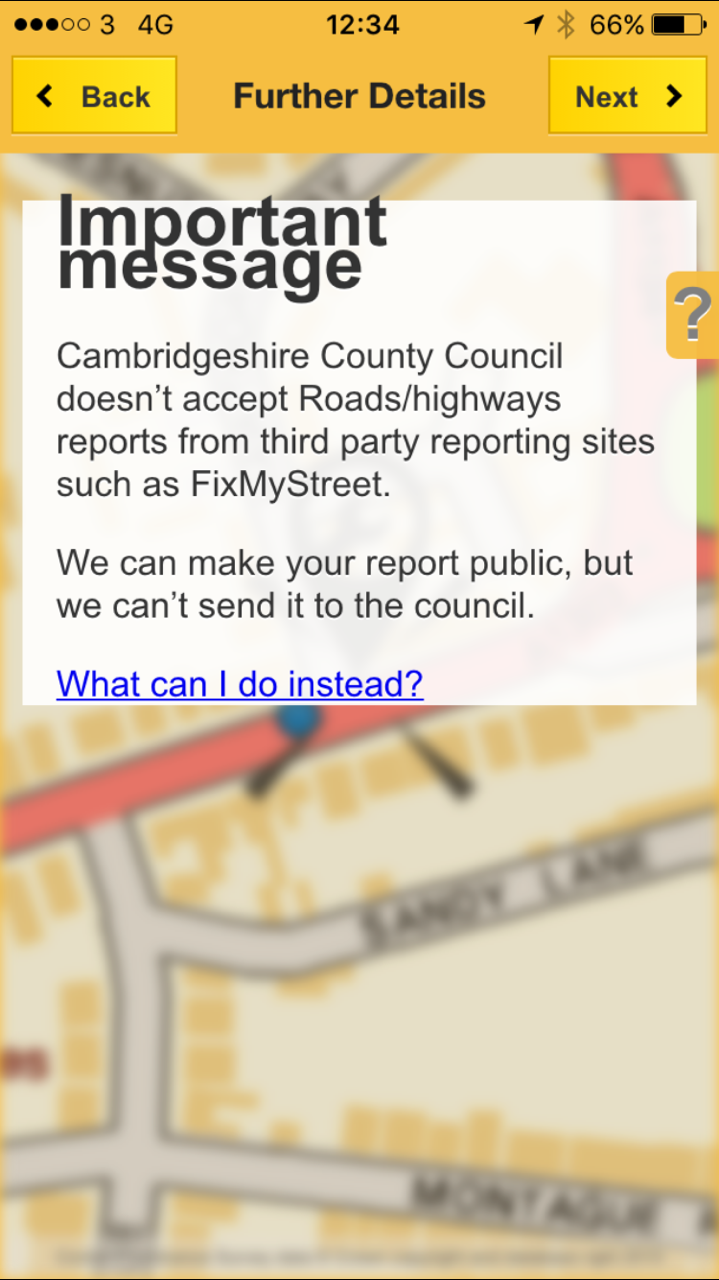Follow the 'What can I do instead?' link

[240, 684]
